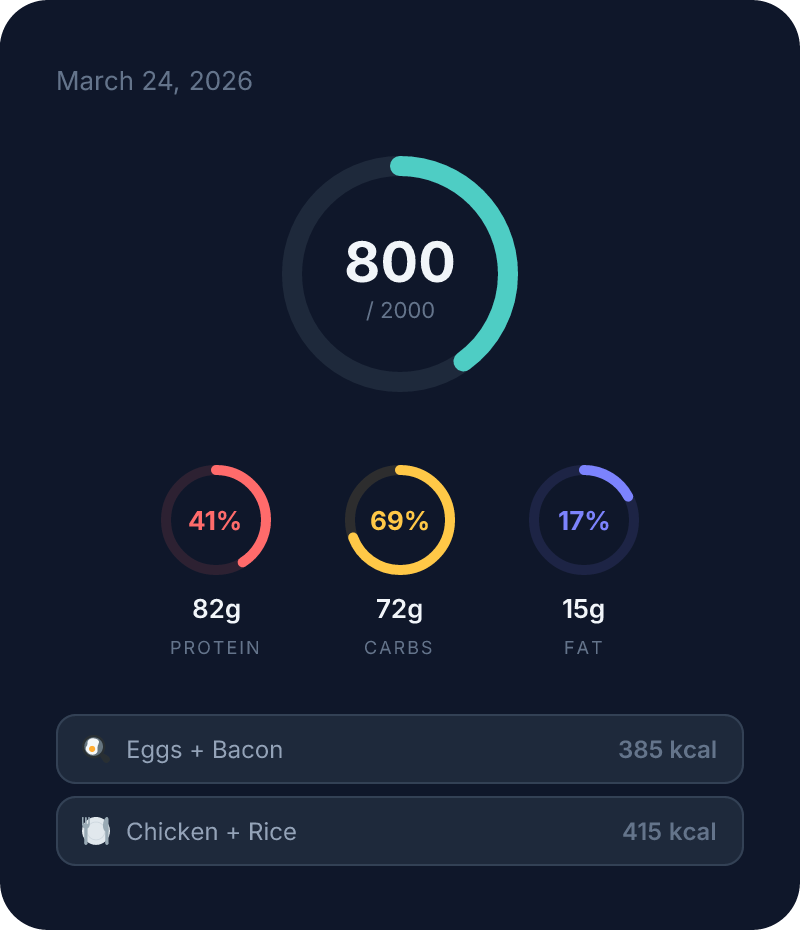Toggle the carbs ring display
The image size is (800, 930).
pos(400,519)
